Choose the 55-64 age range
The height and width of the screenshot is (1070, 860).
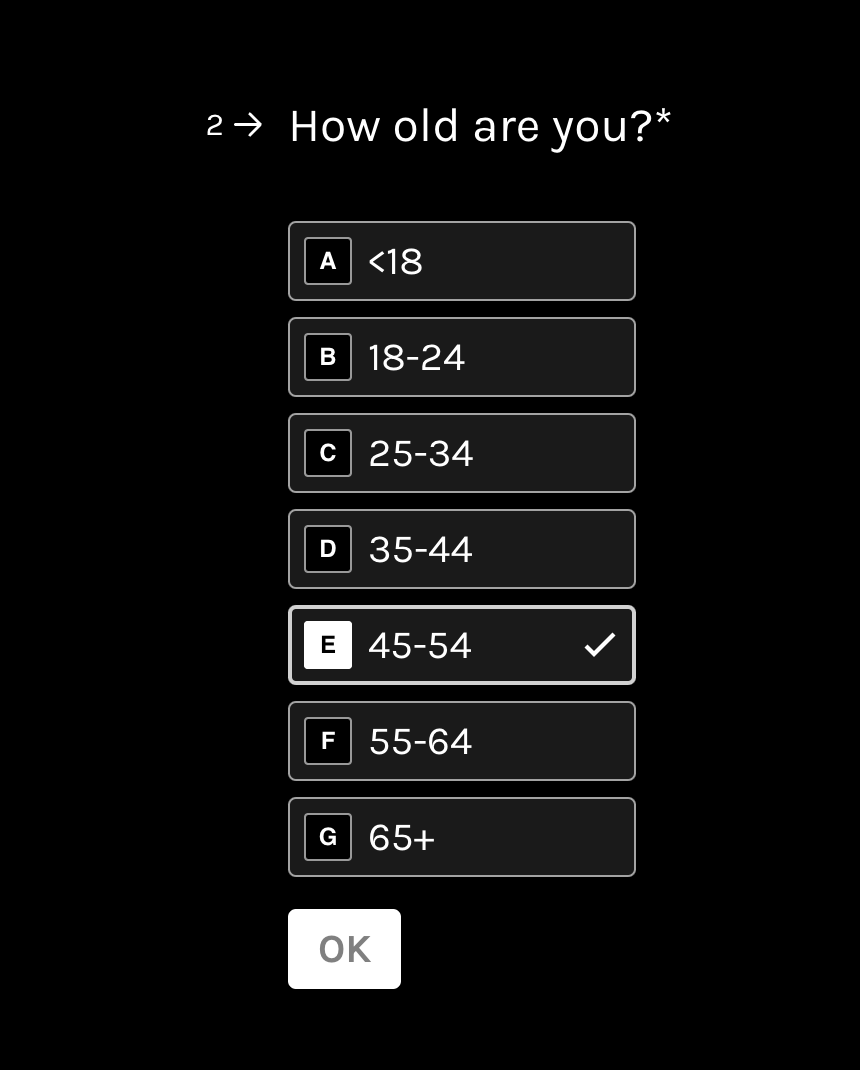(461, 741)
